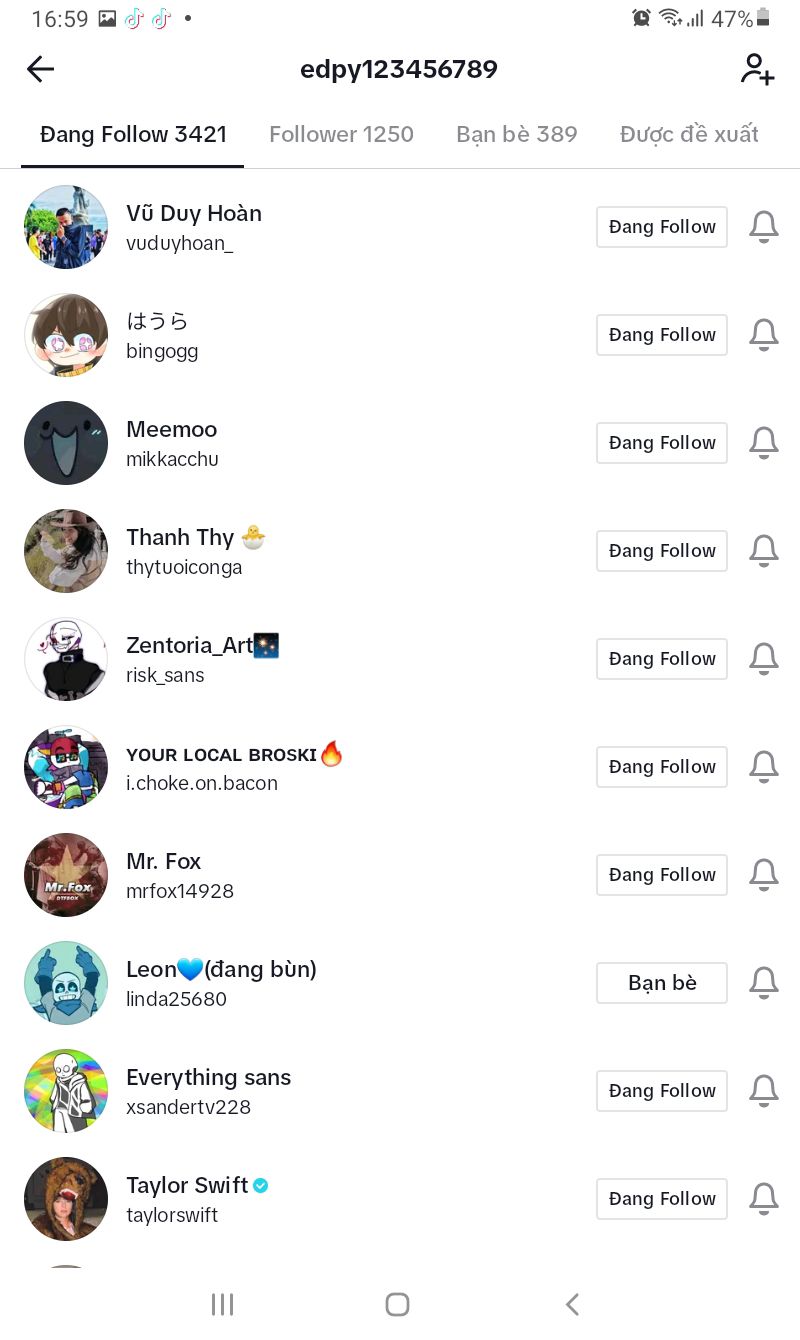Screen dimensions: 800x1340
Task: Open recent apps from navigation bar
Action: [222, 1304]
